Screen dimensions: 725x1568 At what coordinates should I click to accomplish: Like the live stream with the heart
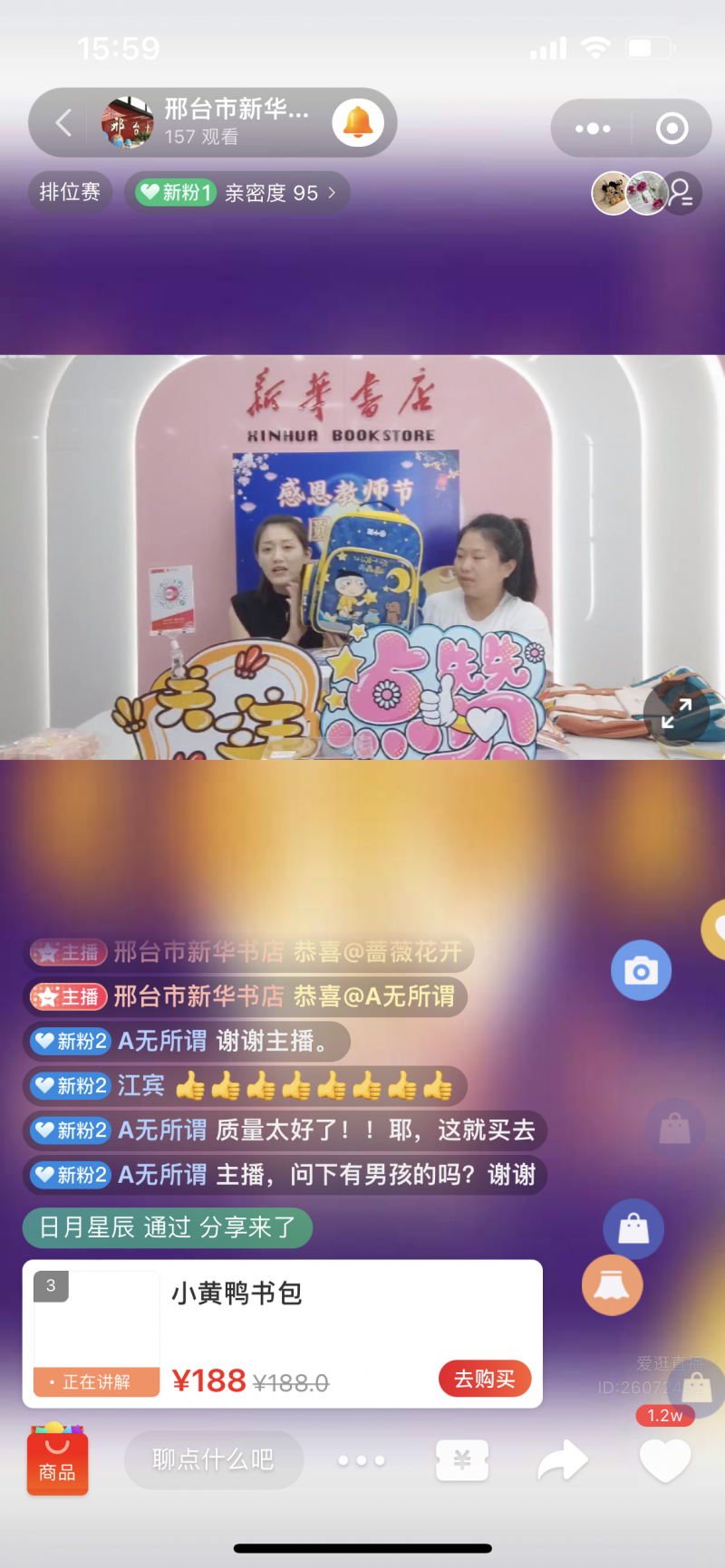[x=664, y=1460]
